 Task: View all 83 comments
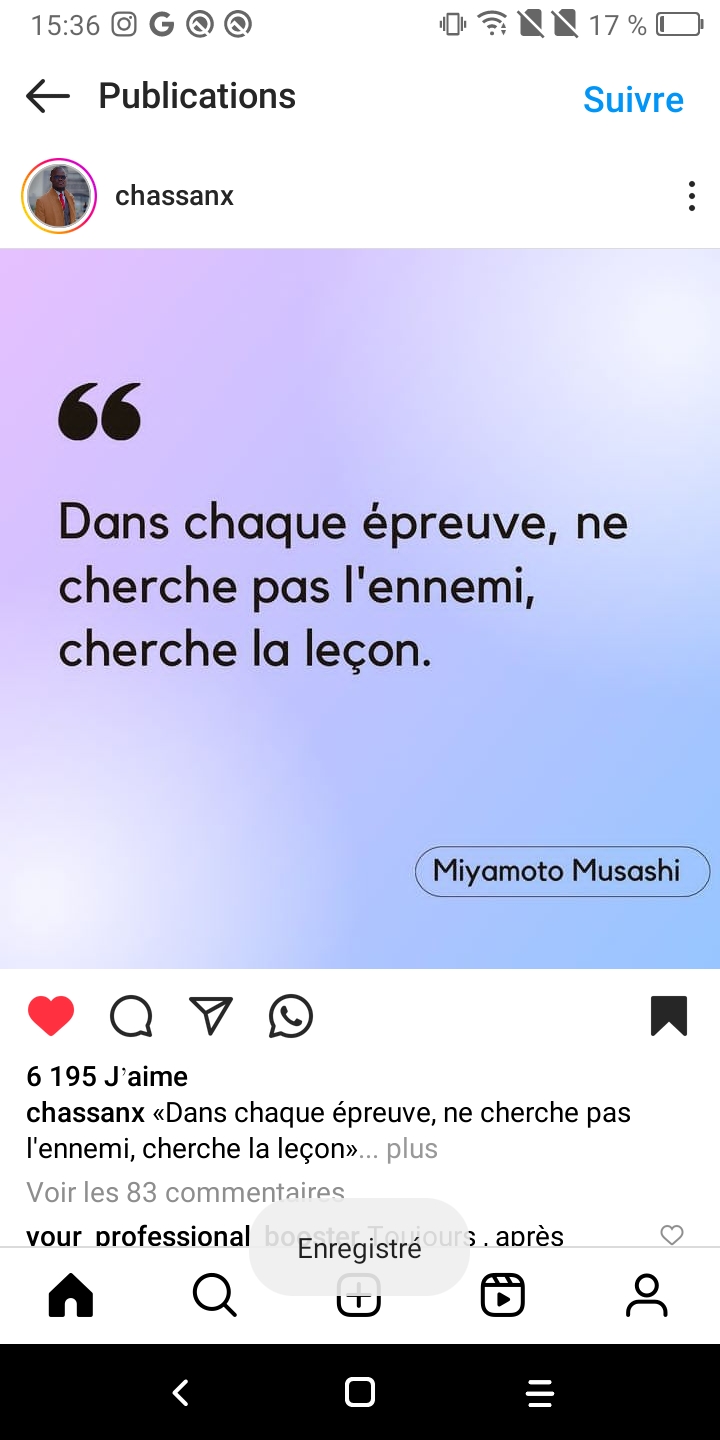pyautogui.click(x=185, y=1192)
